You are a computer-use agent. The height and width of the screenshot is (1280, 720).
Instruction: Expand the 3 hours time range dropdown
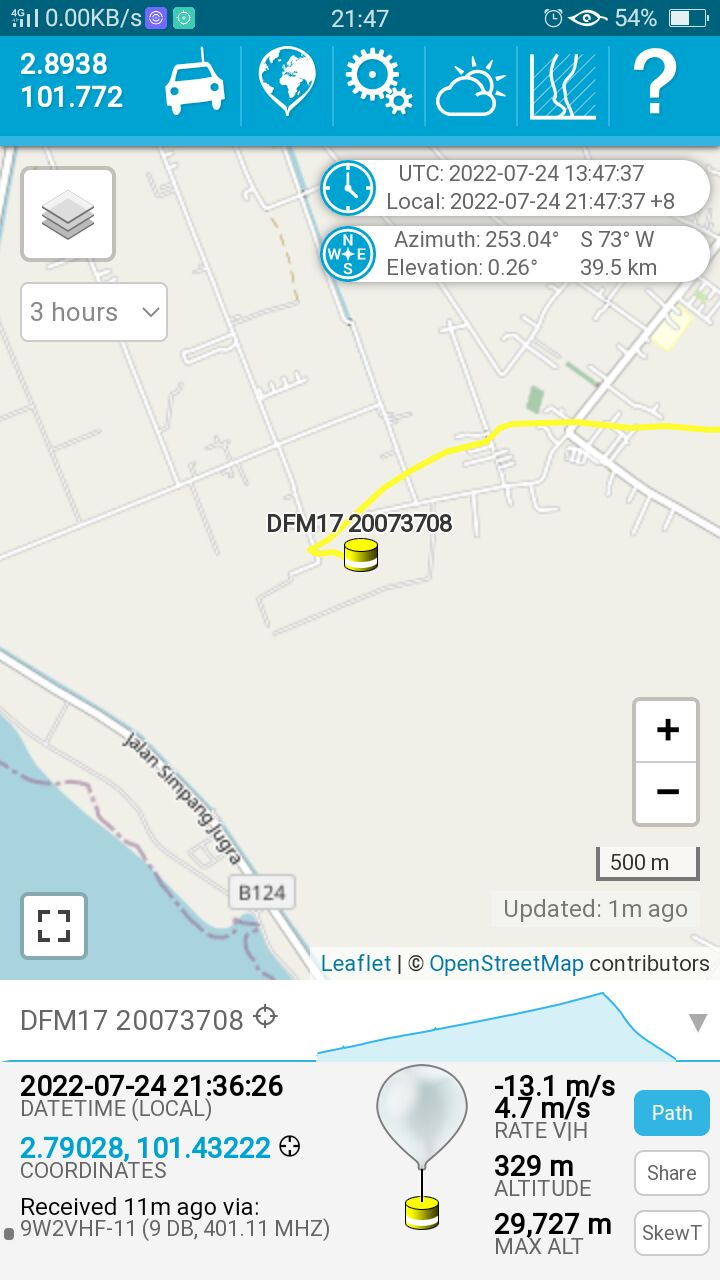[x=94, y=312]
